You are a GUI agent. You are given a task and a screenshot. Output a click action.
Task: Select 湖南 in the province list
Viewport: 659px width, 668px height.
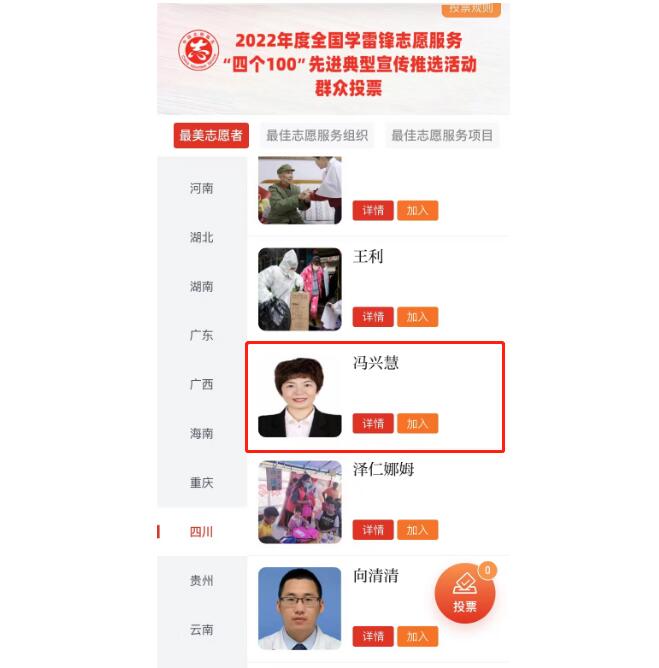pyautogui.click(x=202, y=286)
